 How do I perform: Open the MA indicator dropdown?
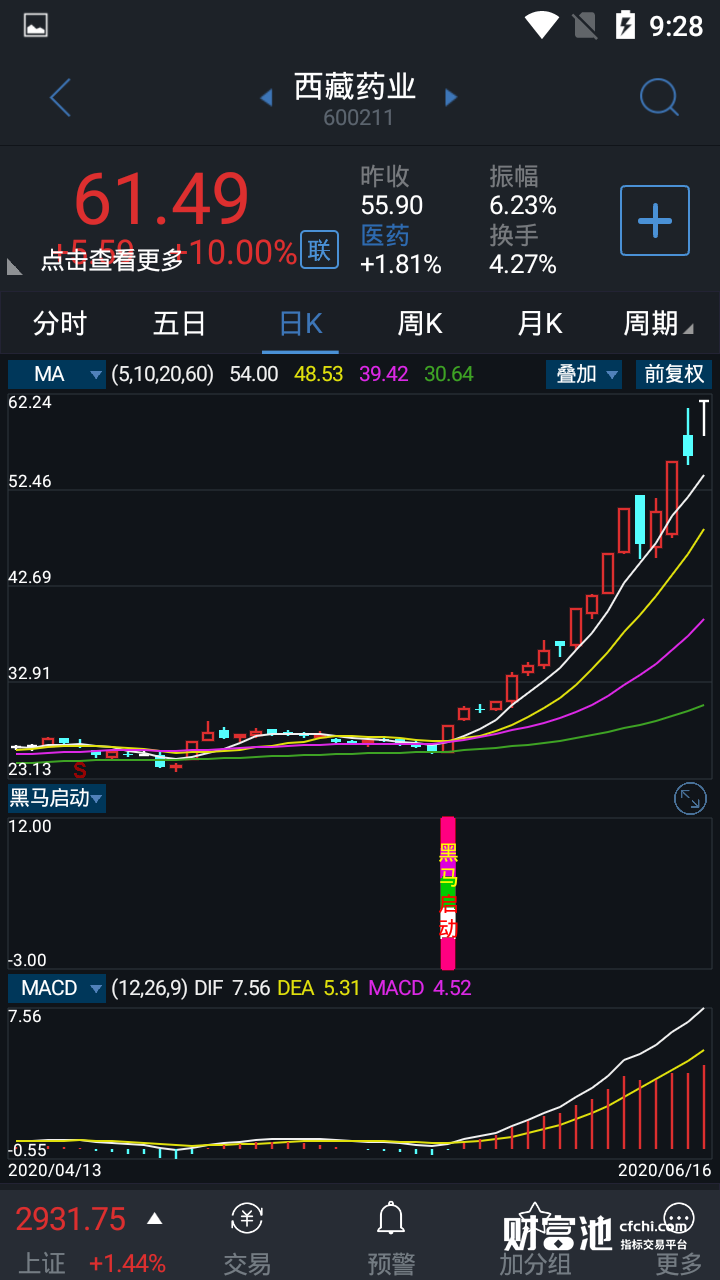pyautogui.click(x=57, y=374)
